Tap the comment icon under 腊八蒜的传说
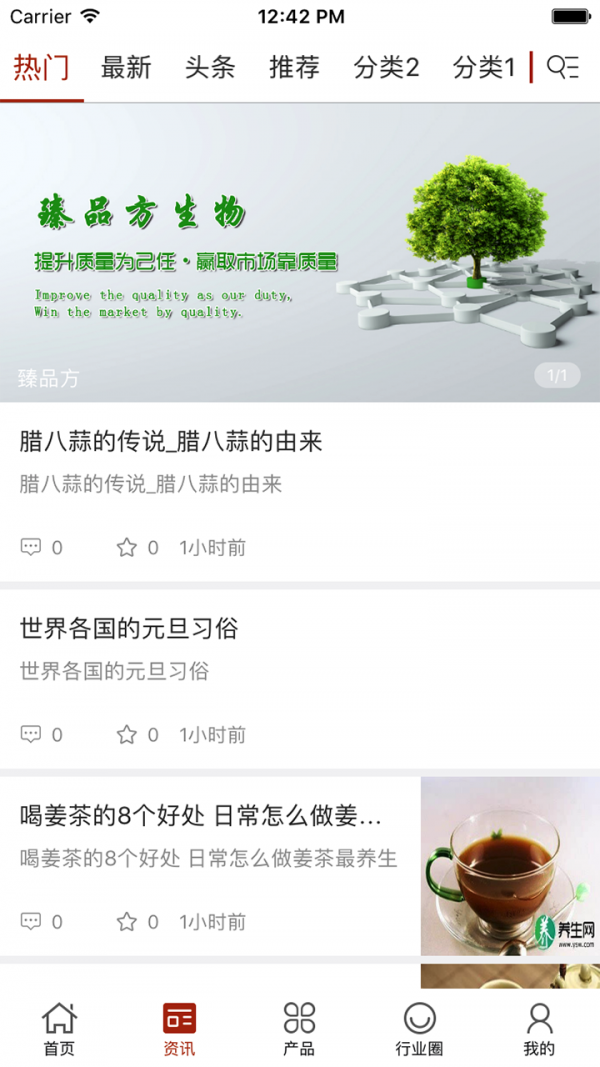The image size is (600, 1067). pos(31,547)
